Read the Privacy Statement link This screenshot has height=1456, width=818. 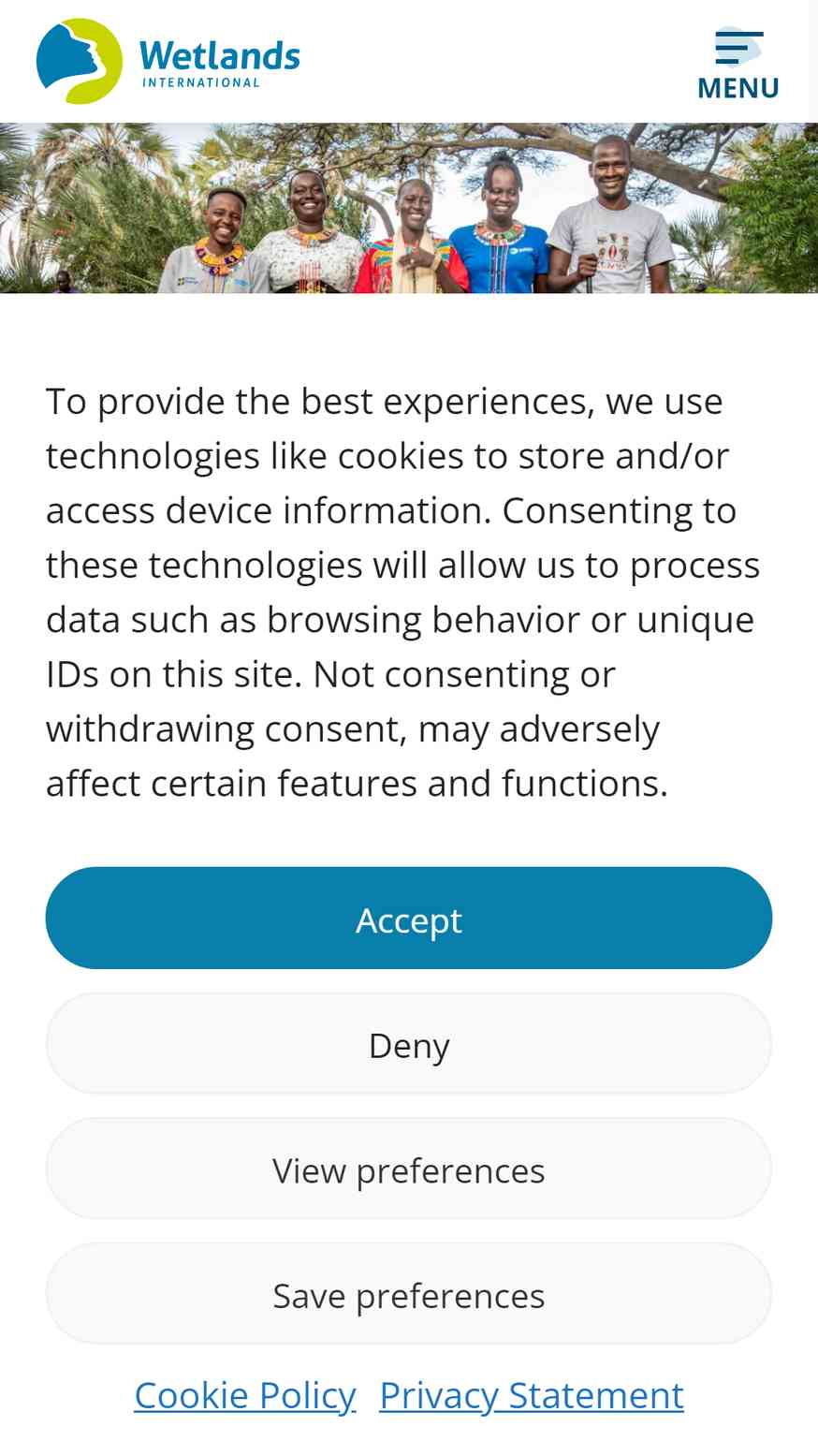tap(532, 1395)
